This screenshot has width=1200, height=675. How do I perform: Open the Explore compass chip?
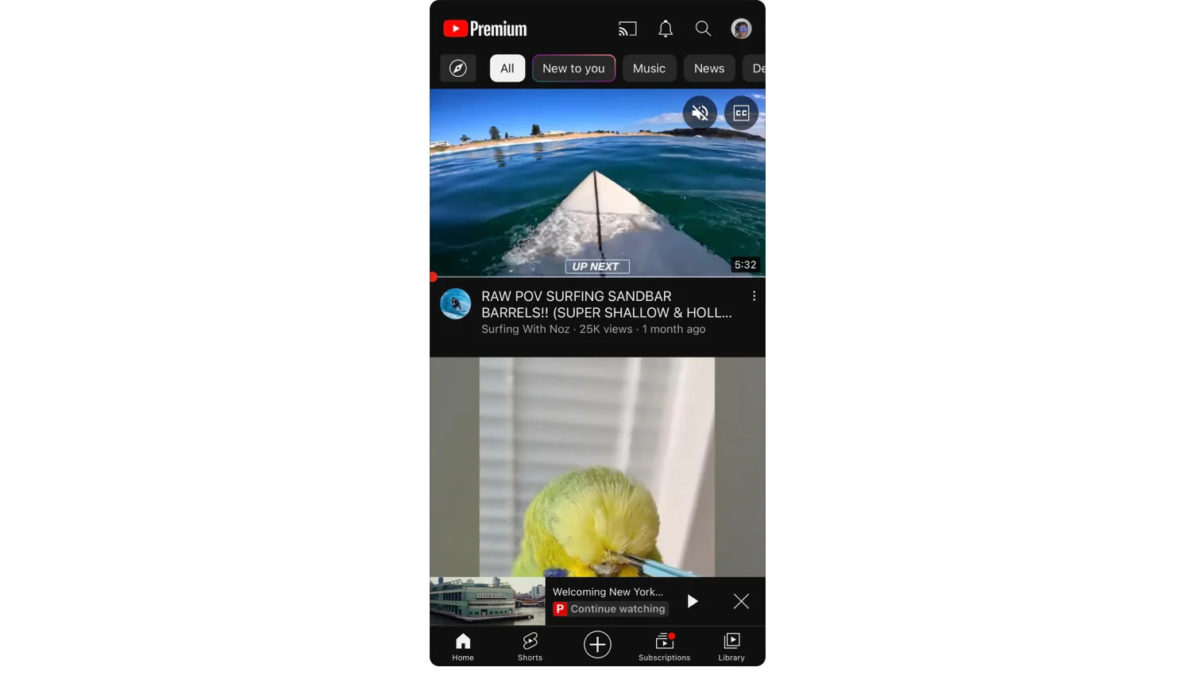pyautogui.click(x=458, y=68)
